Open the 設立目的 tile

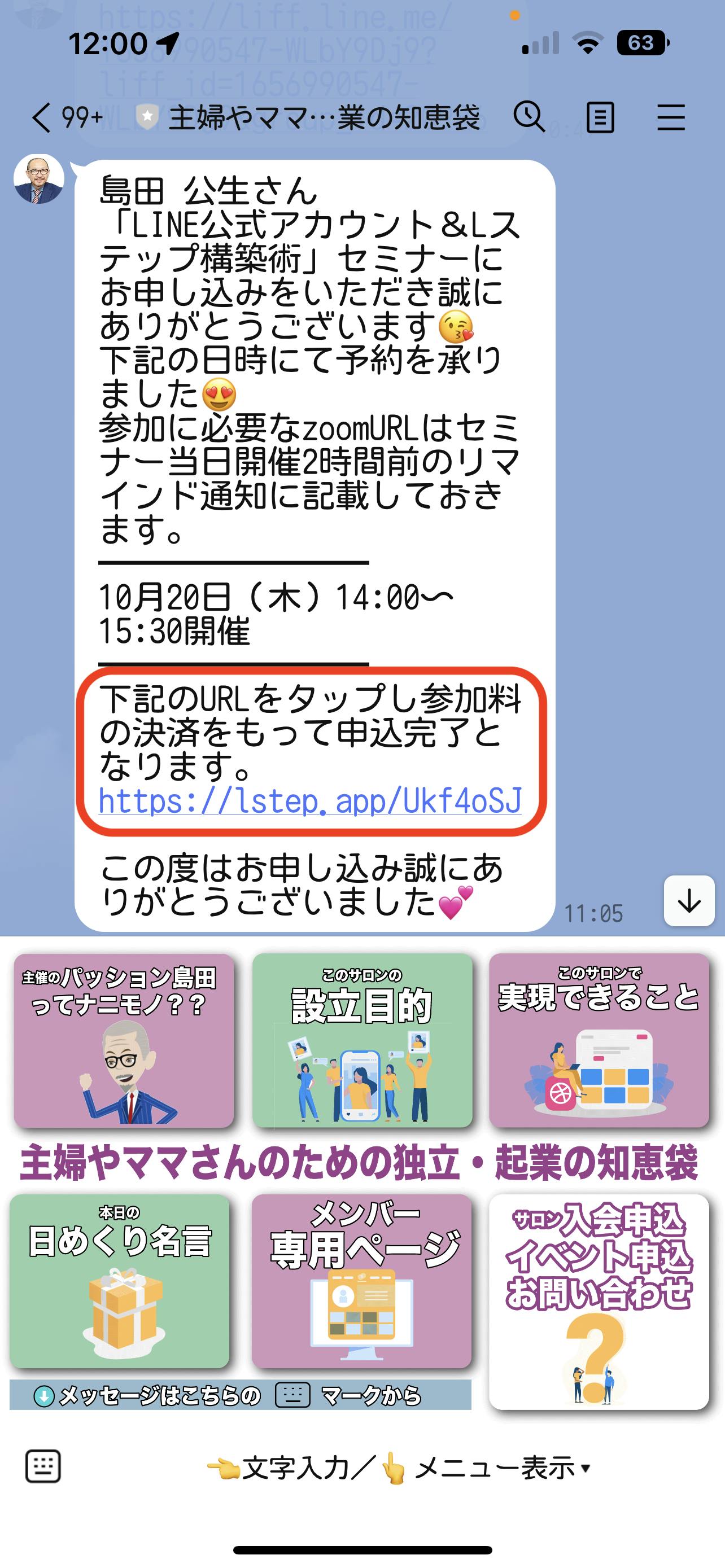point(362,1041)
